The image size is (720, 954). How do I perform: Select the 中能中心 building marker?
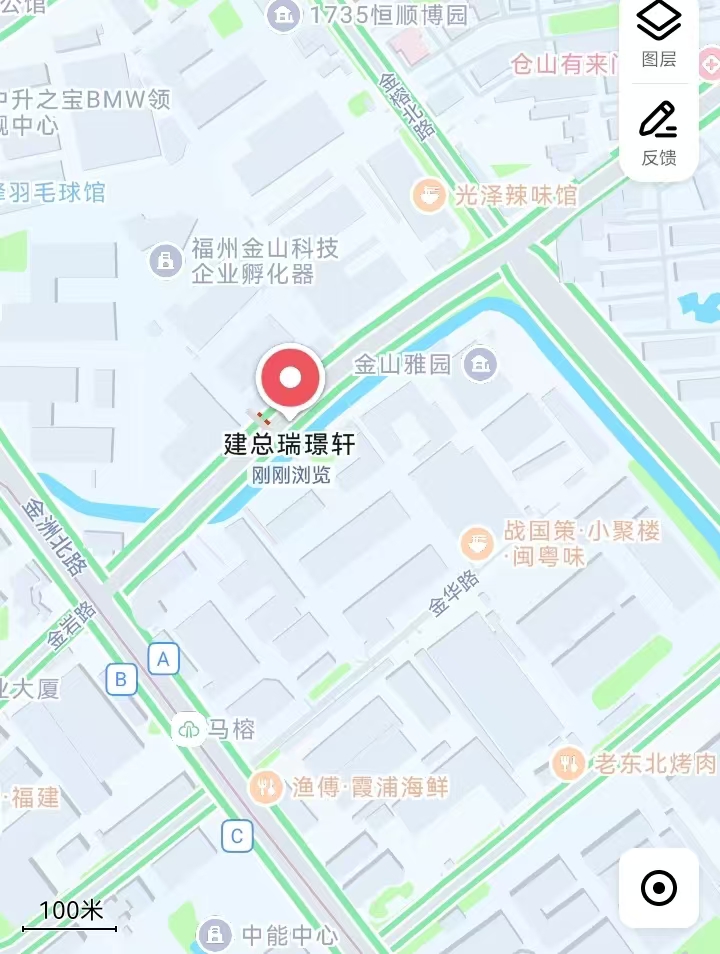212,935
